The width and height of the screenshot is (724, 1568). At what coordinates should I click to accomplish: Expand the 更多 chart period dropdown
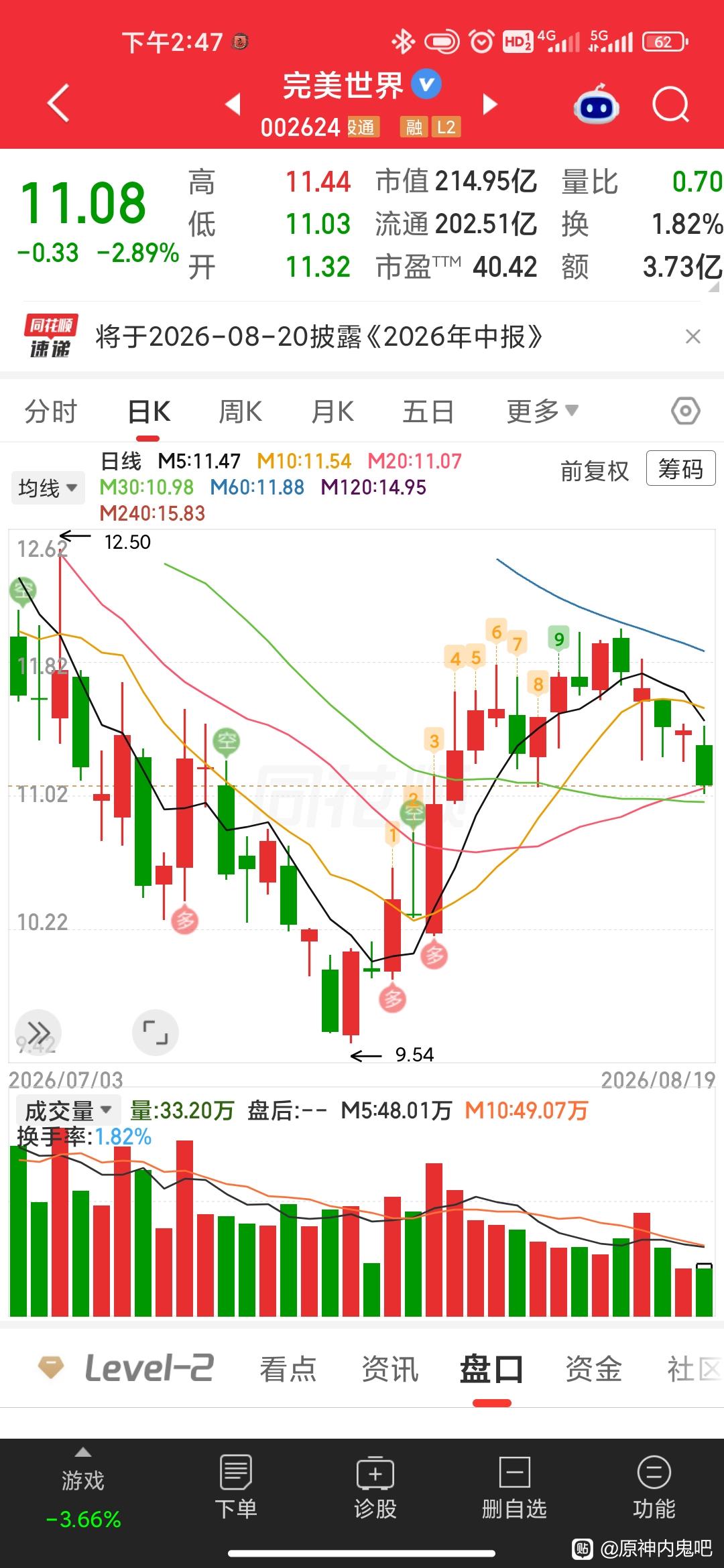[542, 411]
